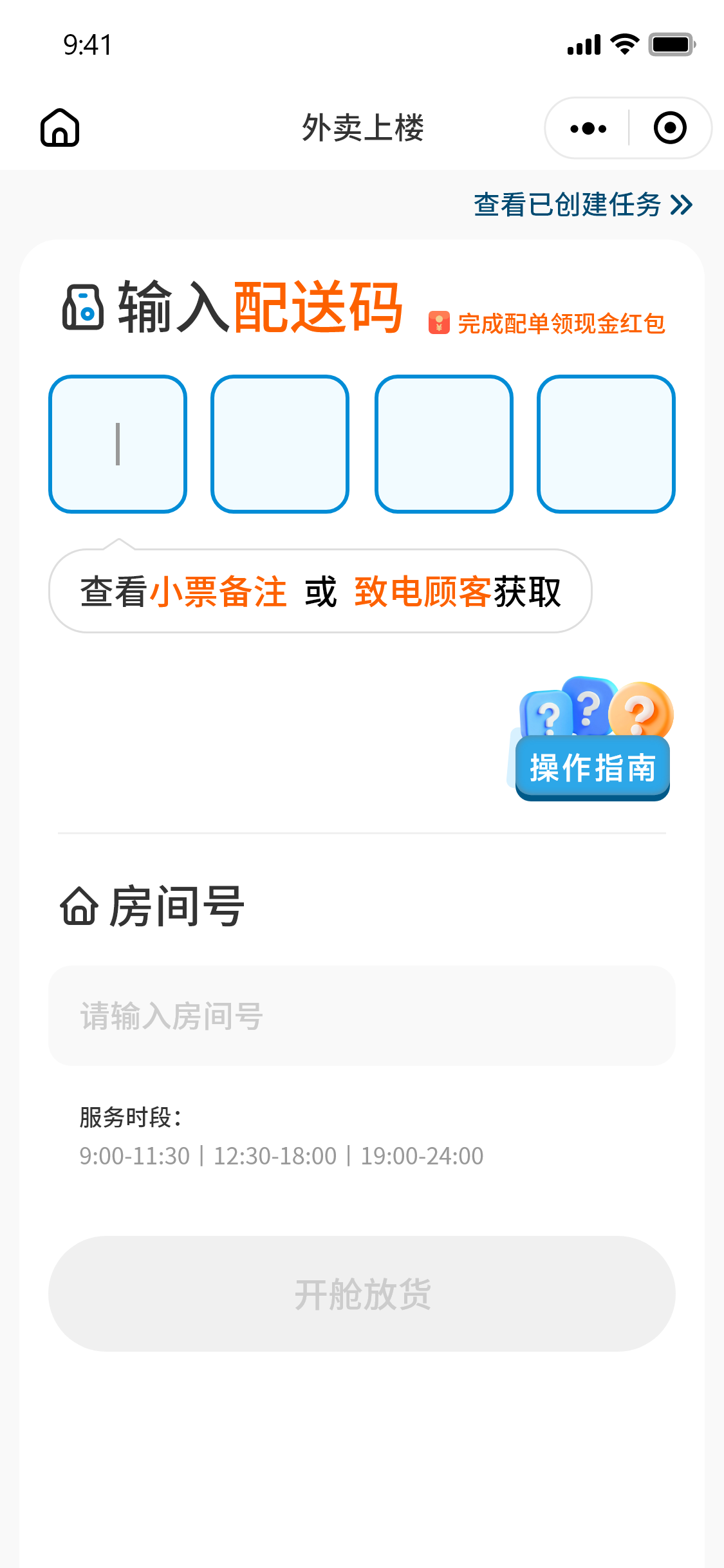The height and width of the screenshot is (1568, 724).
Task: Expand 查看已创建任务 via the double chevron
Action: pyautogui.click(x=681, y=204)
